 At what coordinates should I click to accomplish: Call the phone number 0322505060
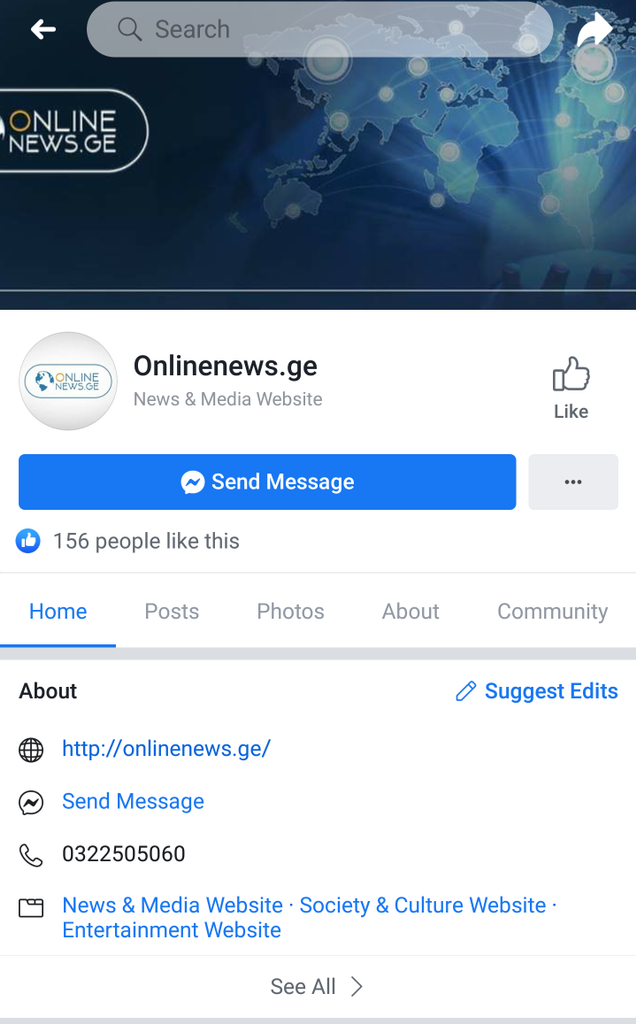124,854
